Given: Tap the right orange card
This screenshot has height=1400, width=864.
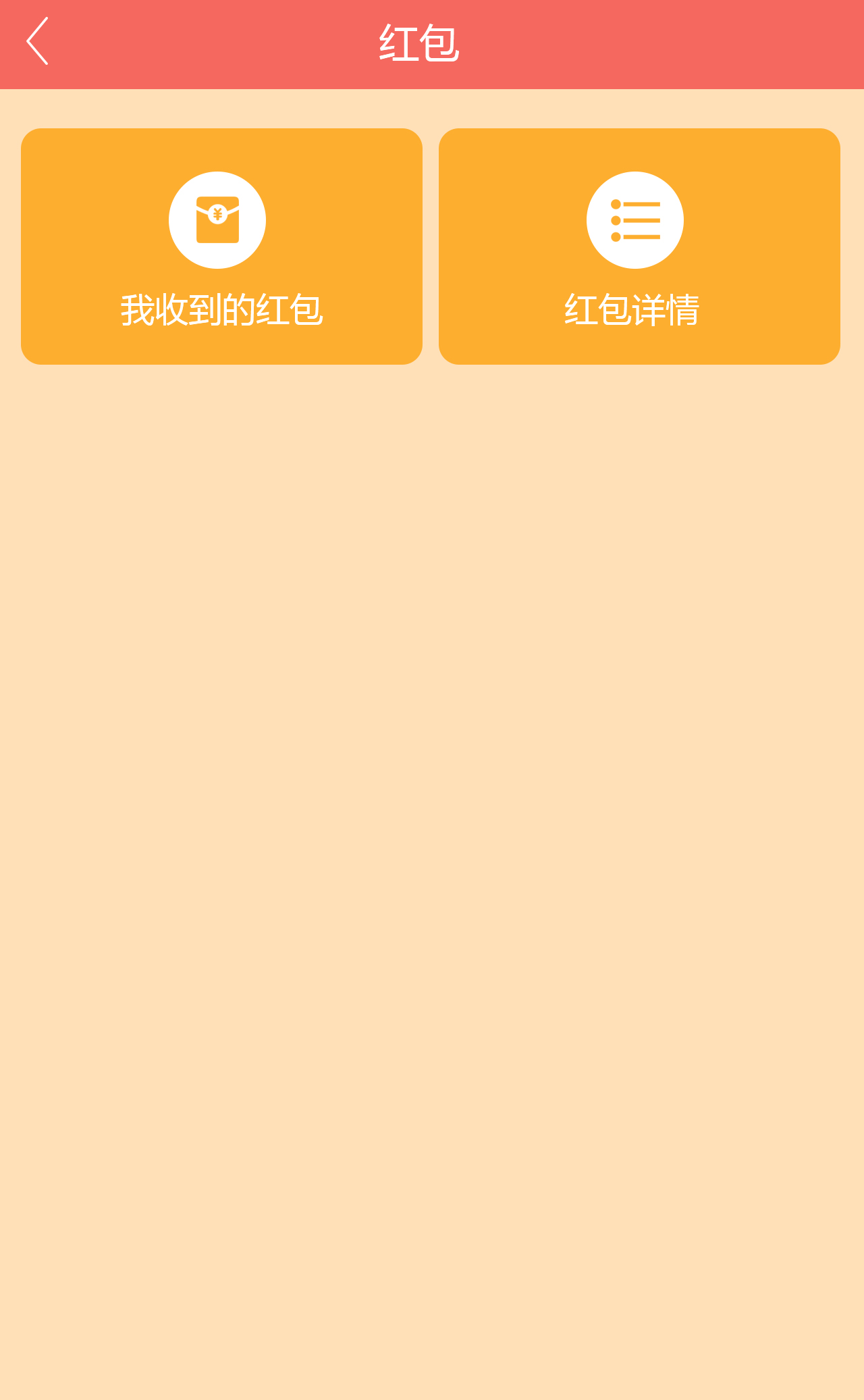Looking at the screenshot, I should click(640, 246).
